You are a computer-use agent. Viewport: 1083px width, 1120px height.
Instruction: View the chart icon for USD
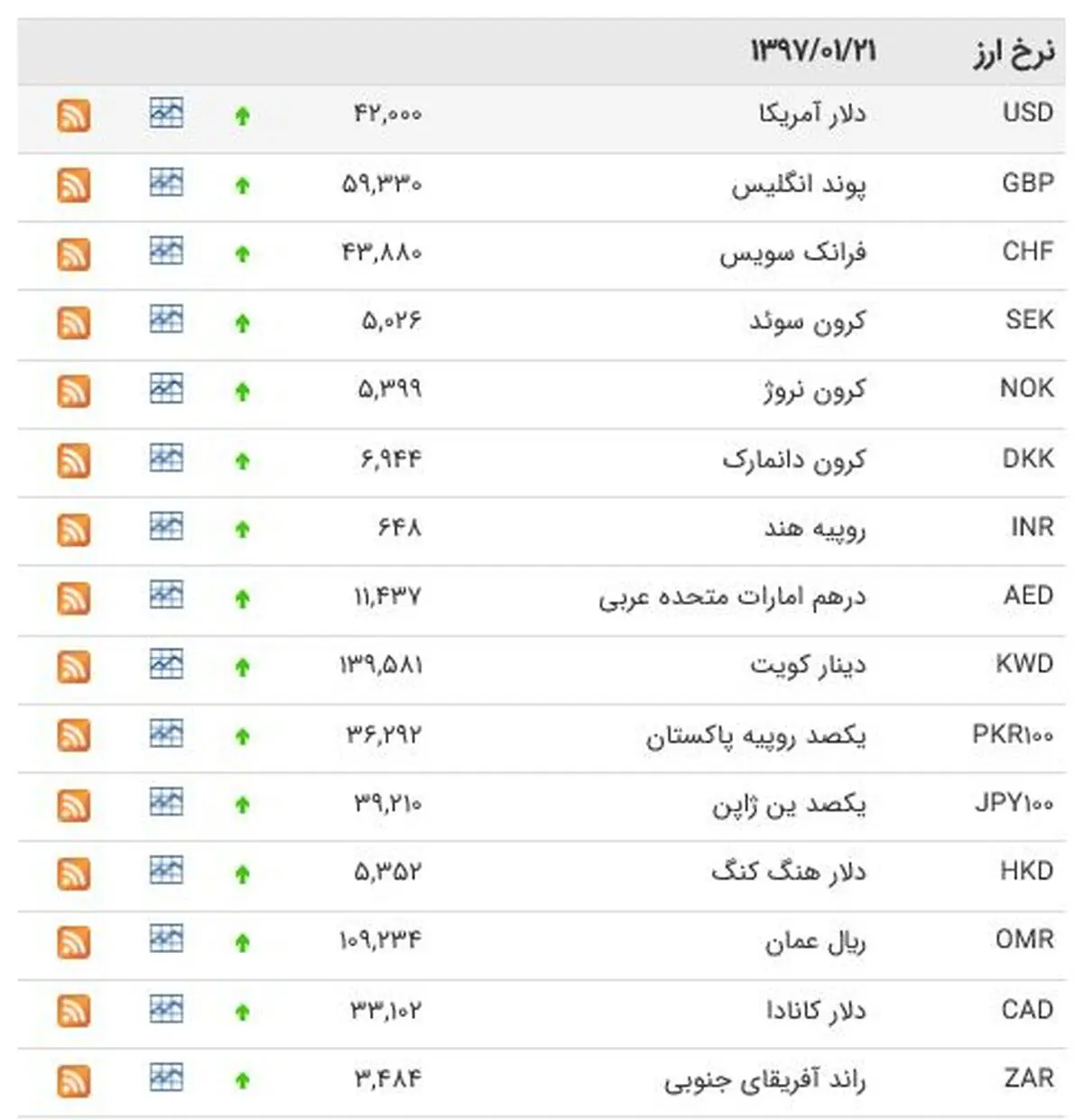166,113
